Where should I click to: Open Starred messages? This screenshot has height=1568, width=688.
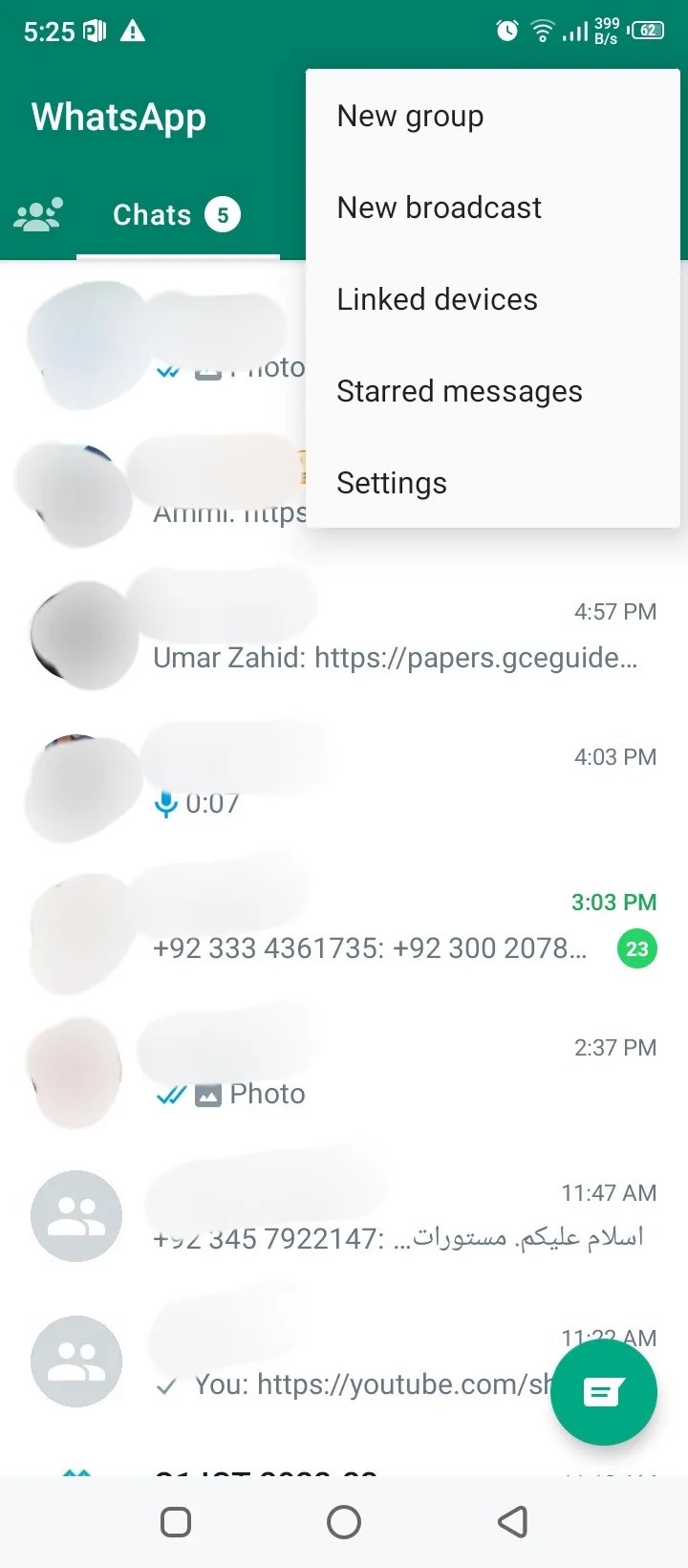point(460,391)
